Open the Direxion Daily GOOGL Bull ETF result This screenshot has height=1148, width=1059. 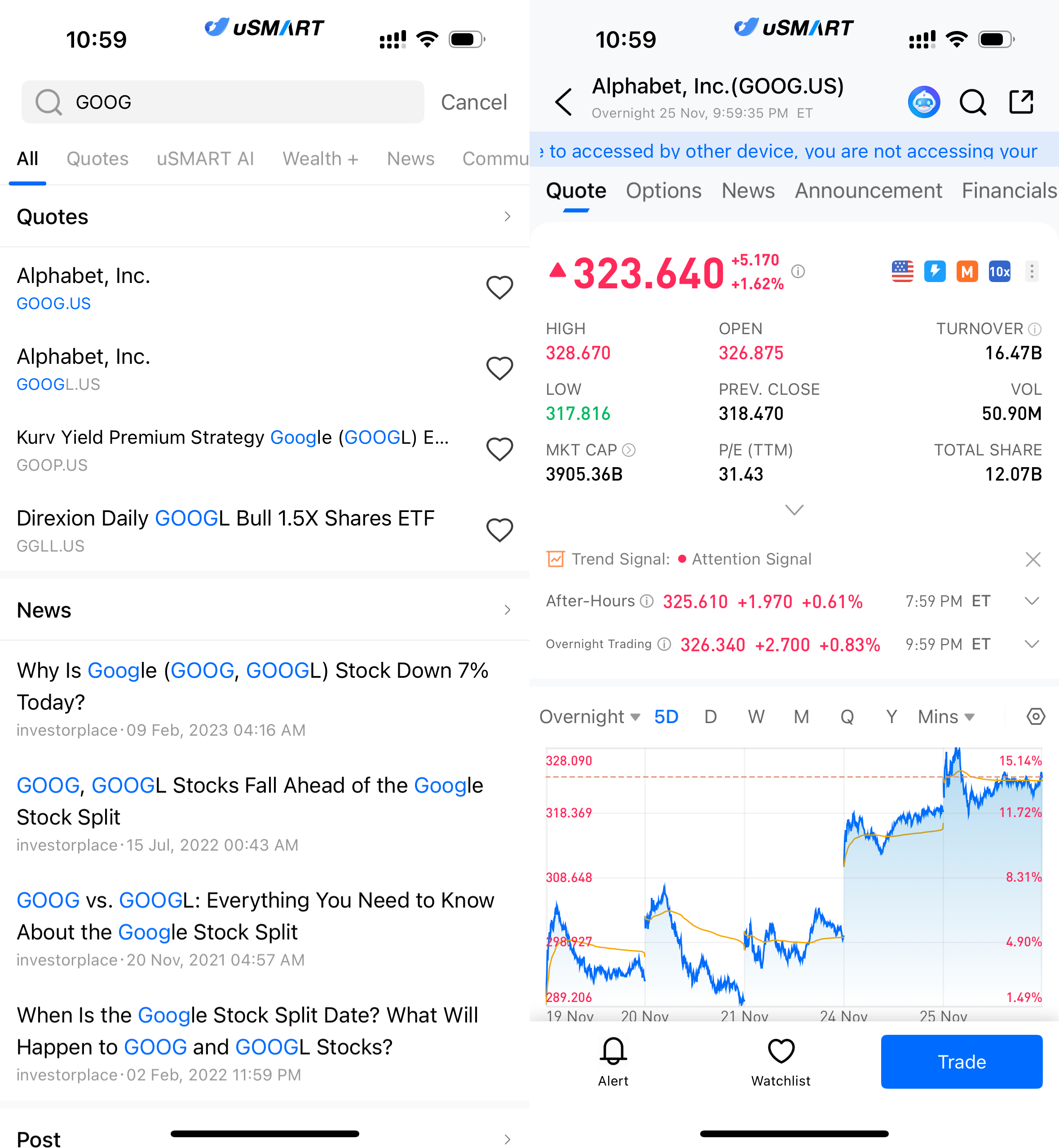(x=225, y=530)
